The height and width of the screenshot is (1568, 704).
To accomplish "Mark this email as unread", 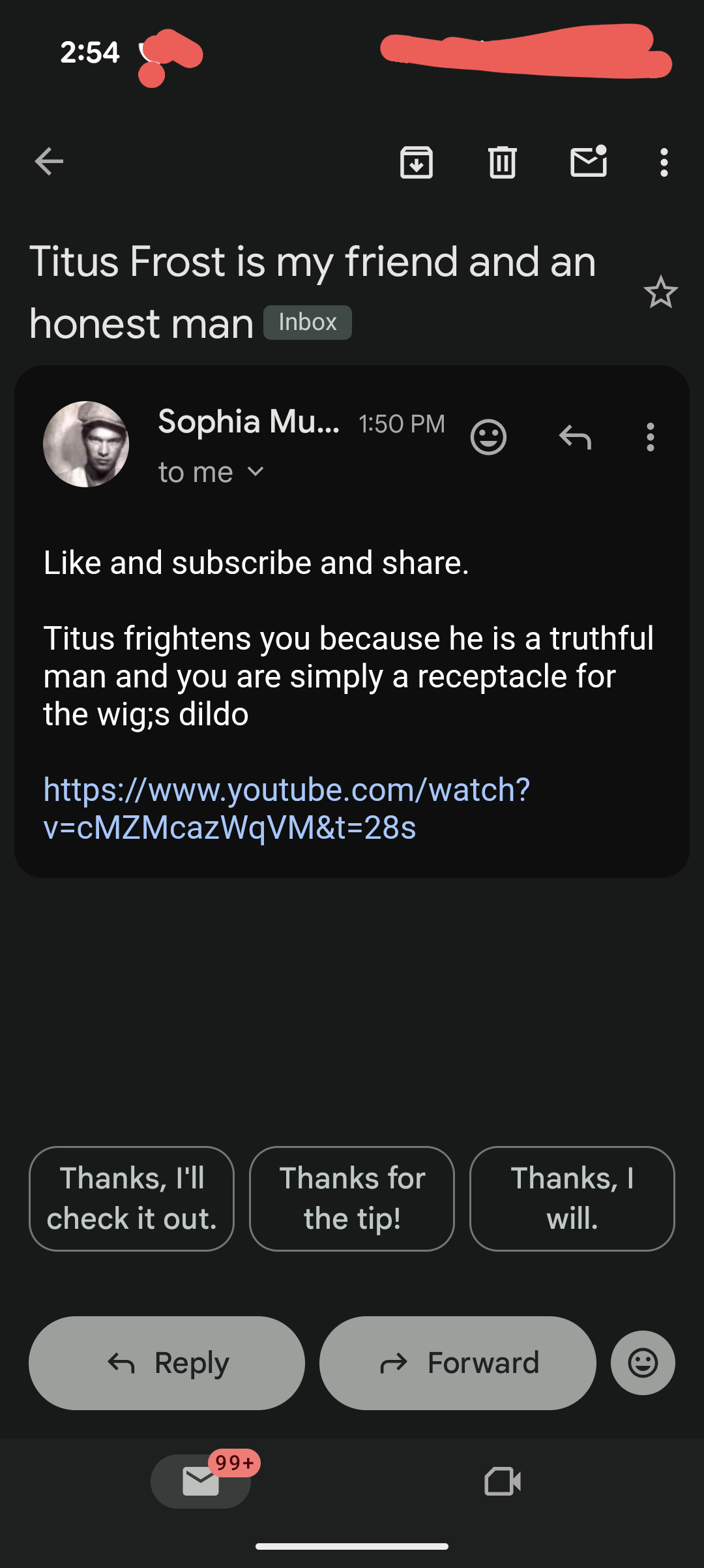I will pyautogui.click(x=589, y=162).
